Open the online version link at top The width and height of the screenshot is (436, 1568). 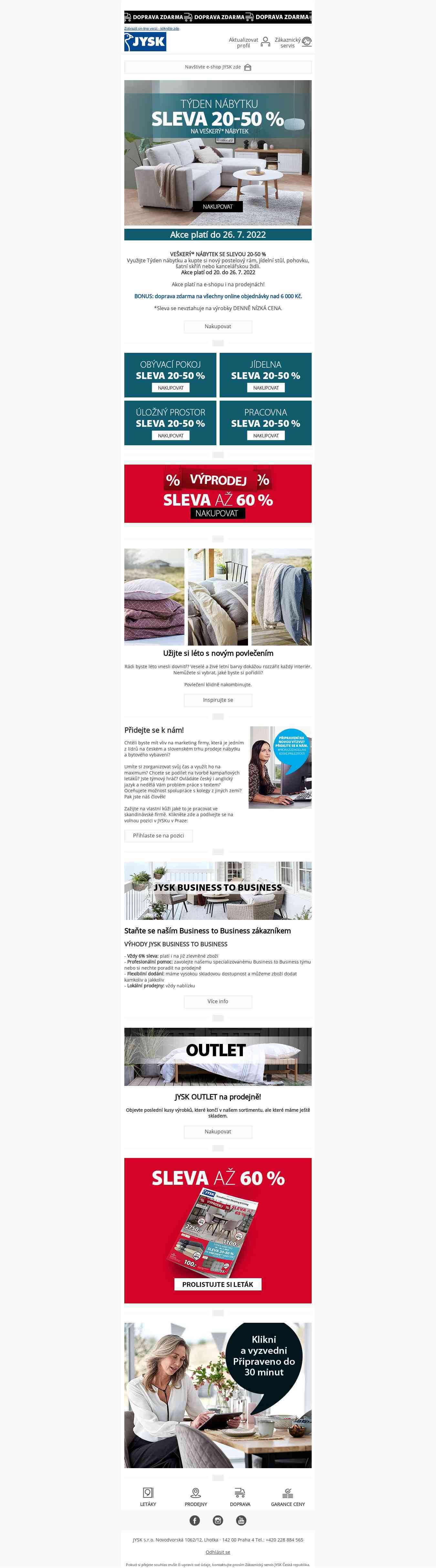click(x=151, y=28)
